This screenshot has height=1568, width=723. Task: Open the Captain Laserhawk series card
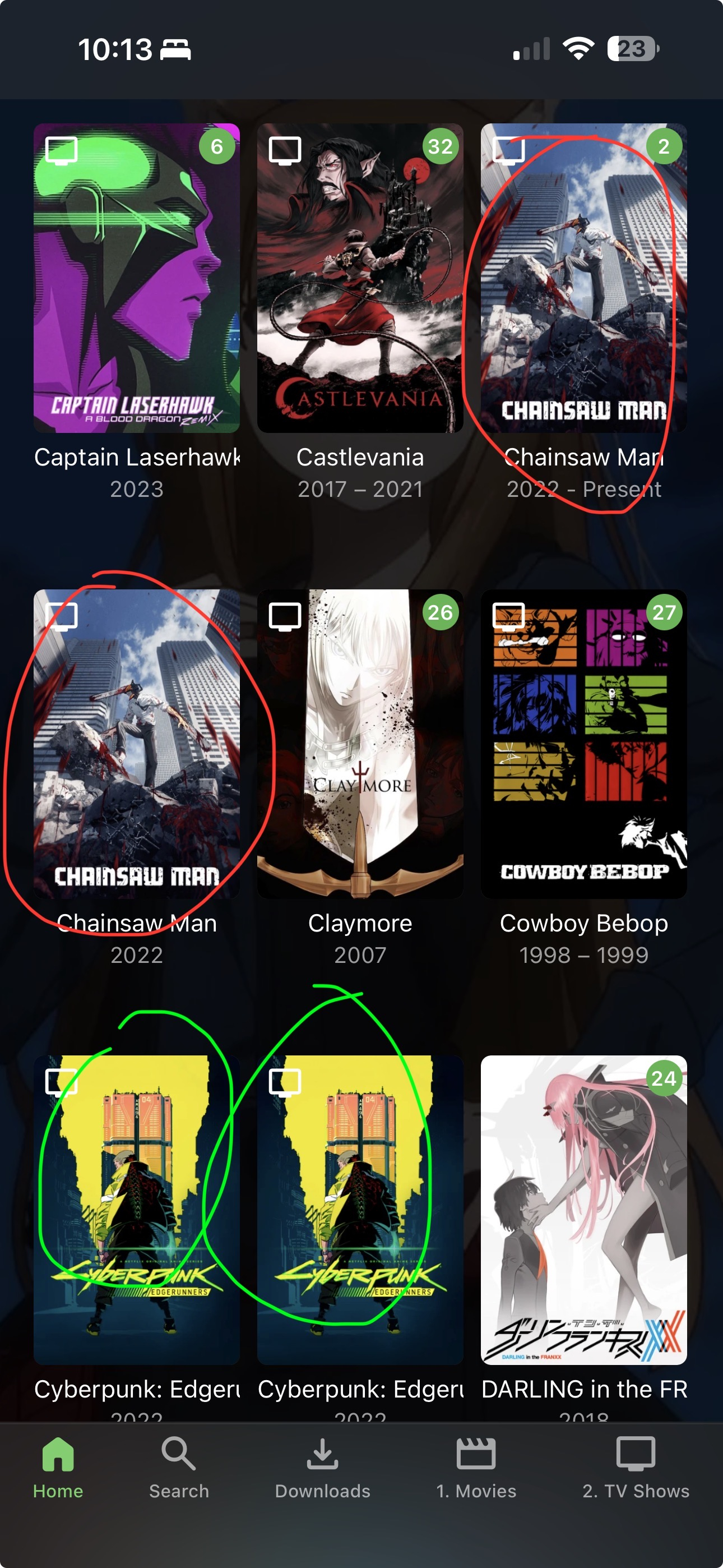point(136,278)
